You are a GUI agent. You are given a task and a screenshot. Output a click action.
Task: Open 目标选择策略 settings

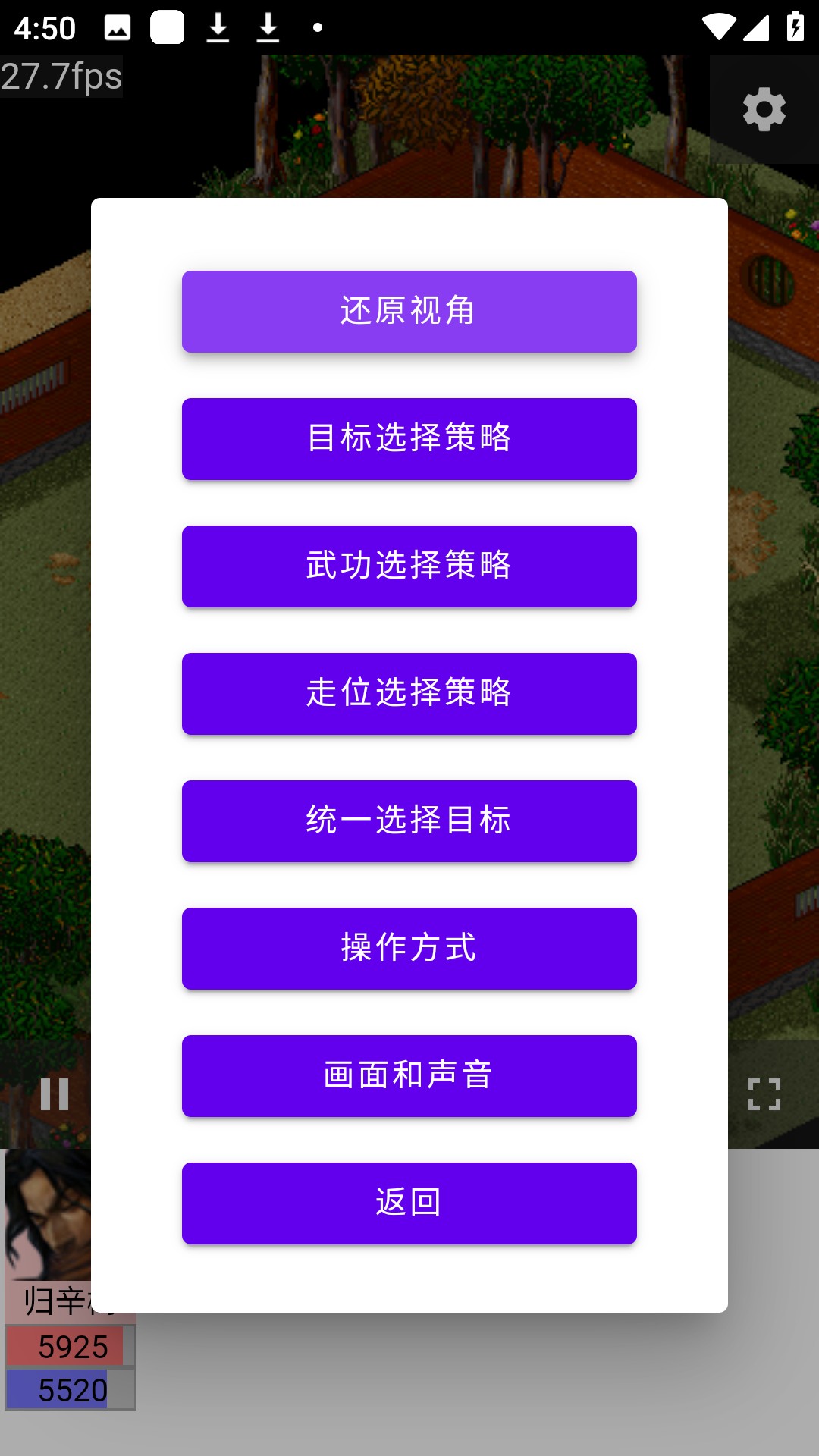coord(409,439)
